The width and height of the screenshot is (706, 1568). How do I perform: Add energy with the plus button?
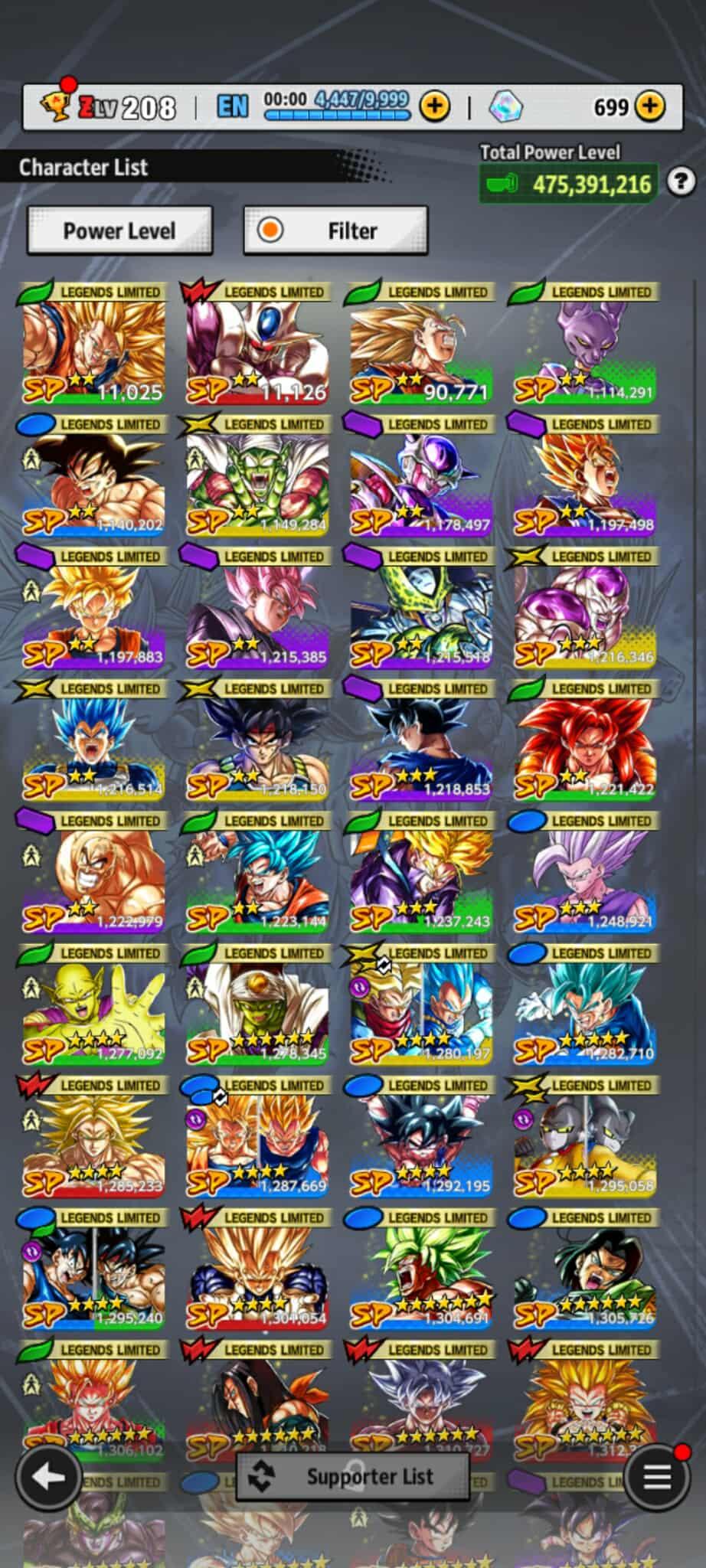435,106
